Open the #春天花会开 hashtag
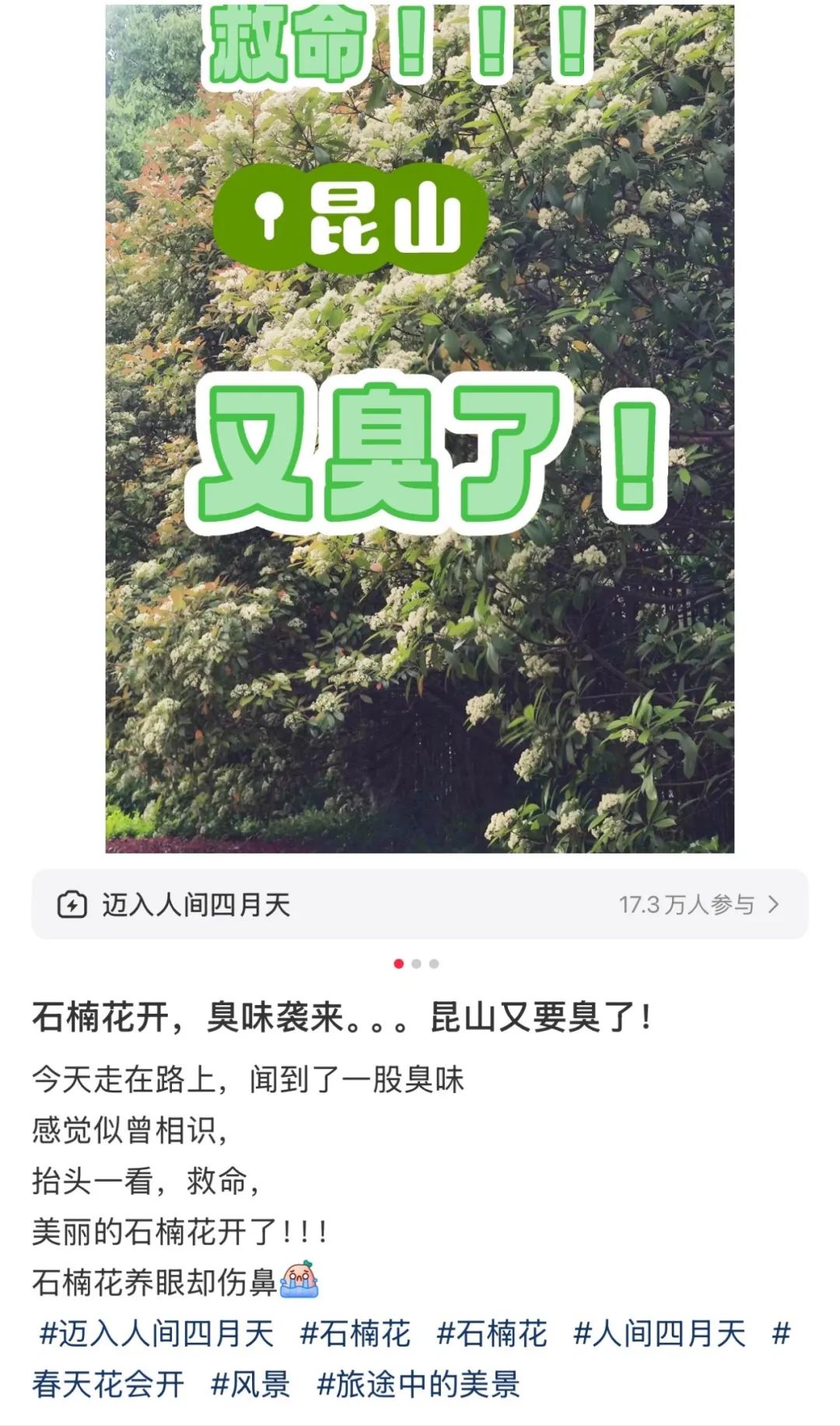The image size is (840, 1426). pos(108,1384)
